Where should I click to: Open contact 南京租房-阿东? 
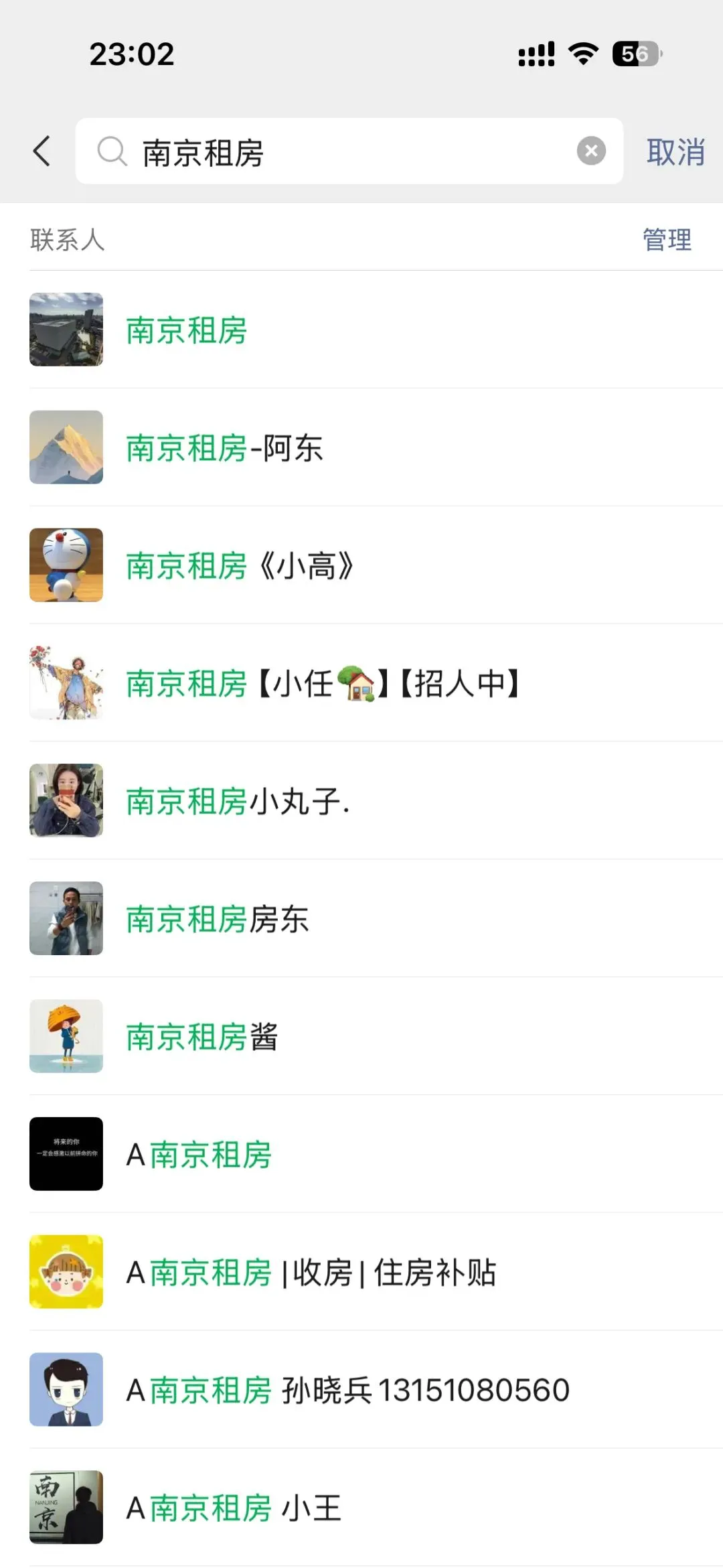pos(224,448)
